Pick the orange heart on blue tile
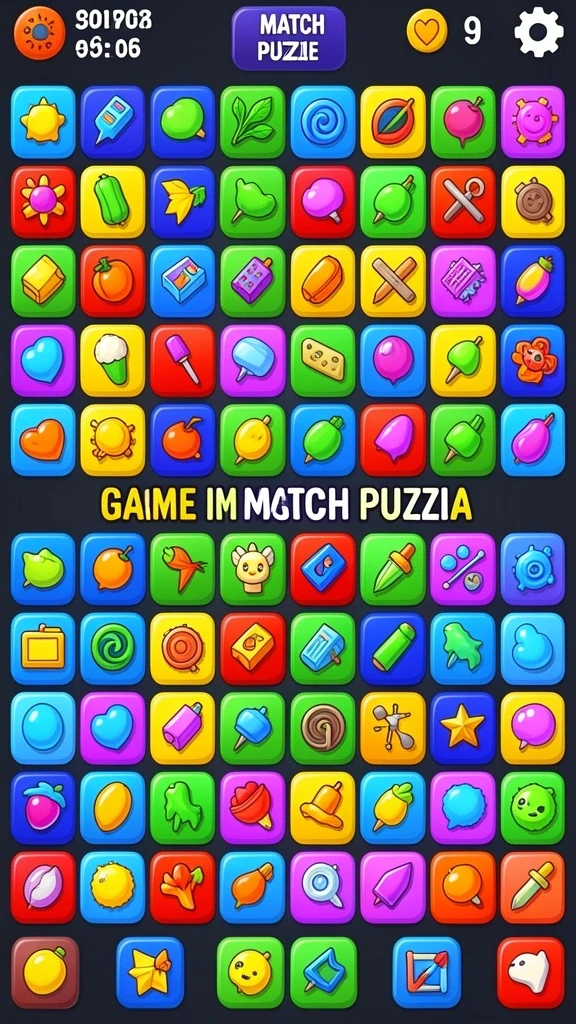576x1024 pixels. pyautogui.click(x=43, y=440)
